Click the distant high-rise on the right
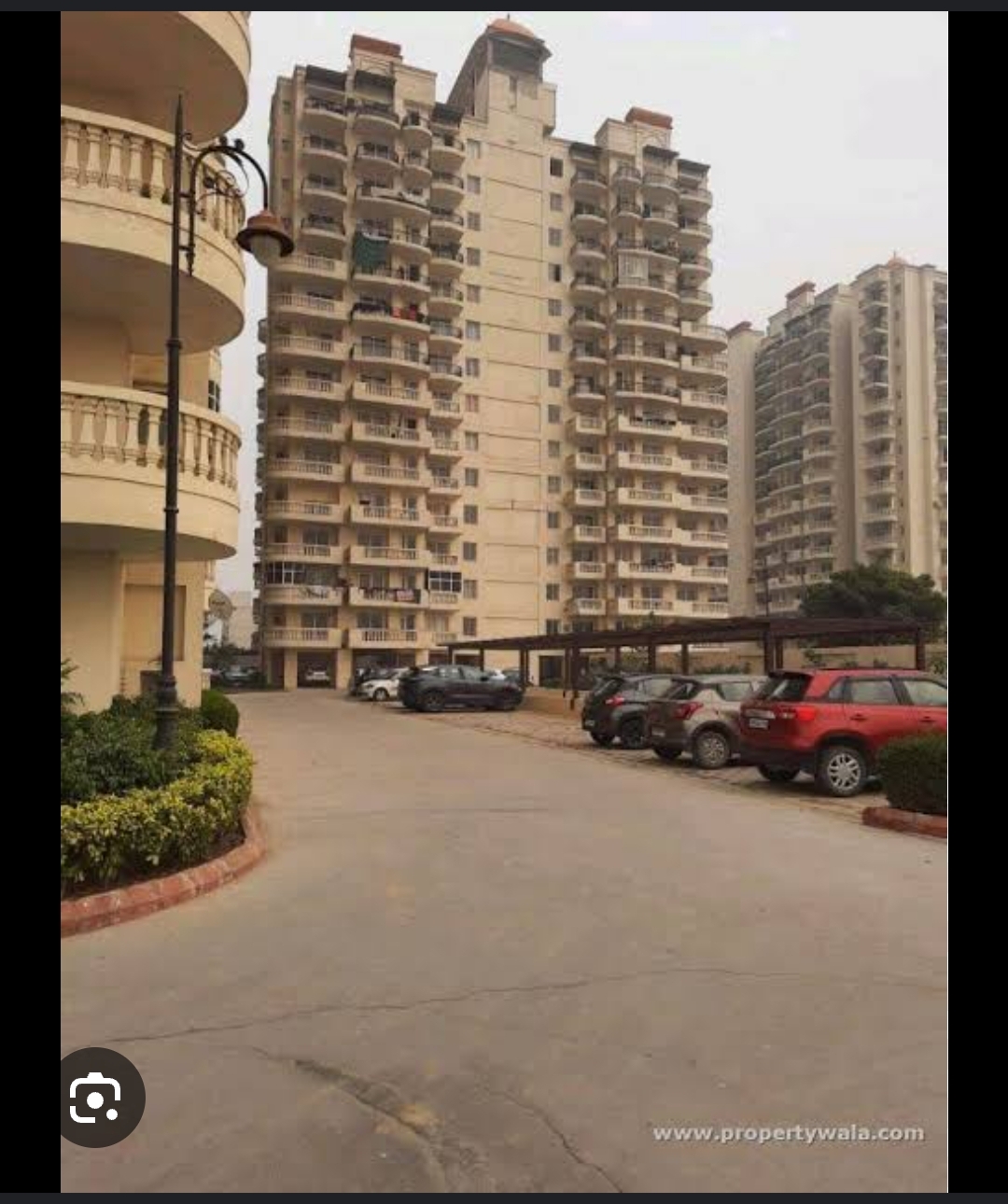 859,420
